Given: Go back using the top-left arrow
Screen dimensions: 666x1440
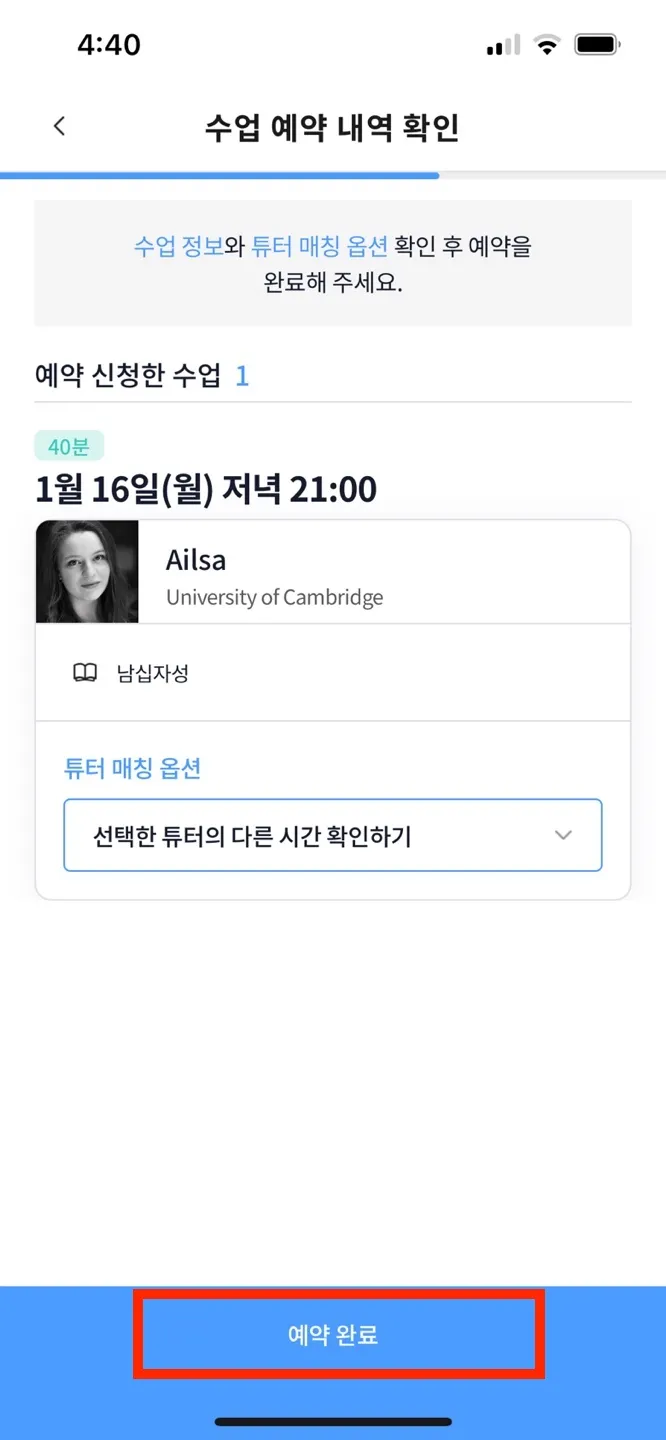Looking at the screenshot, I should pyautogui.click(x=59, y=126).
